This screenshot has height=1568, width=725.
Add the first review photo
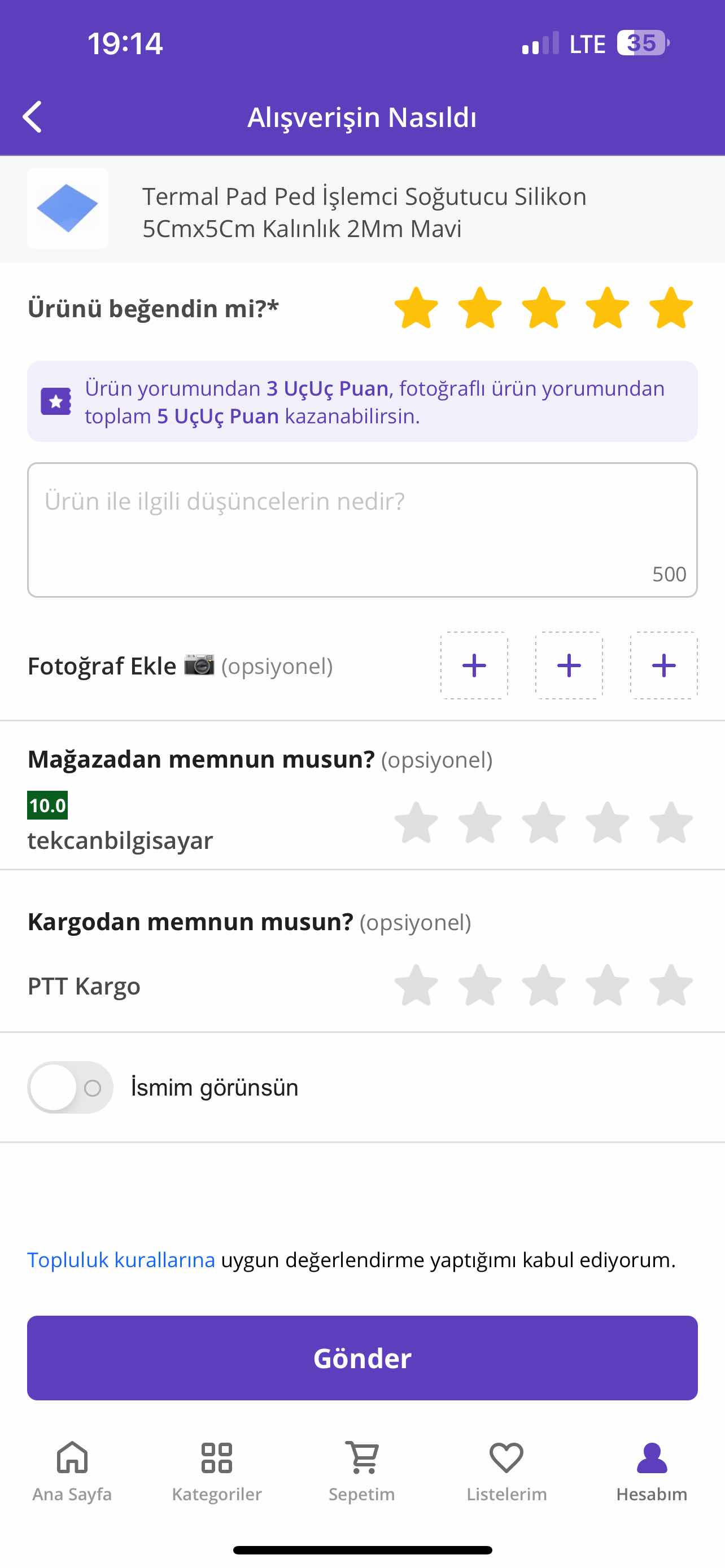pos(474,665)
